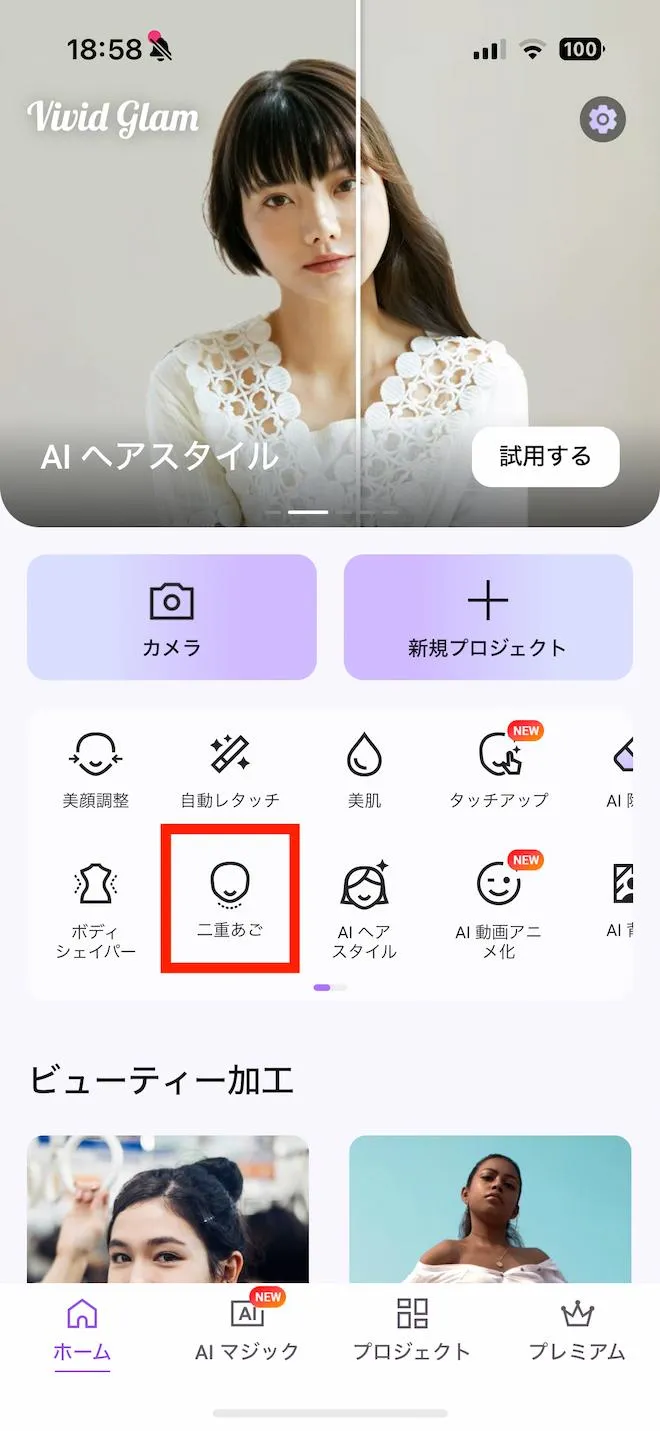Open the beauty sample with the teal background
This screenshot has width=660, height=1431.
[x=490, y=1210]
